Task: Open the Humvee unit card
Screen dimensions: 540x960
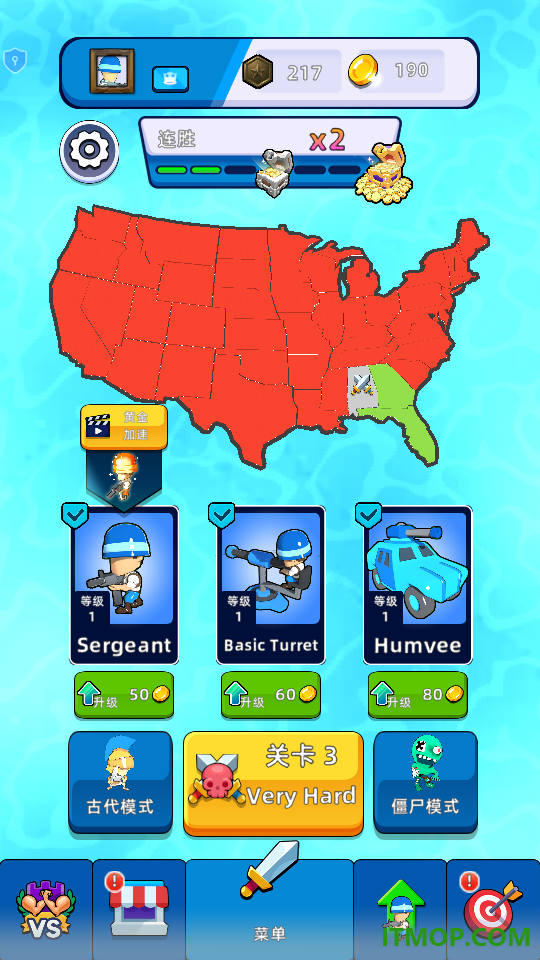Action: click(x=418, y=585)
